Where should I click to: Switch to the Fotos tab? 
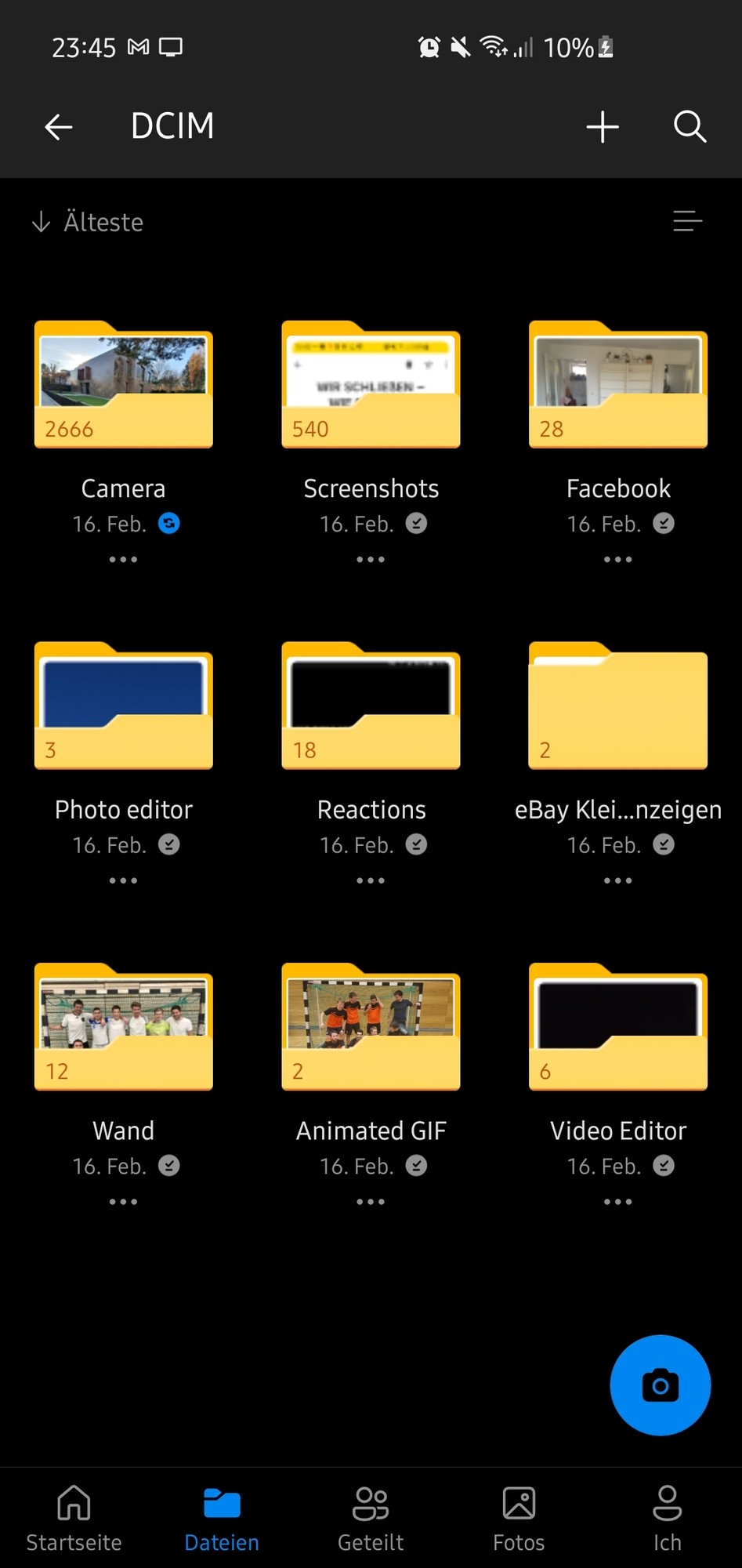pyautogui.click(x=519, y=1519)
